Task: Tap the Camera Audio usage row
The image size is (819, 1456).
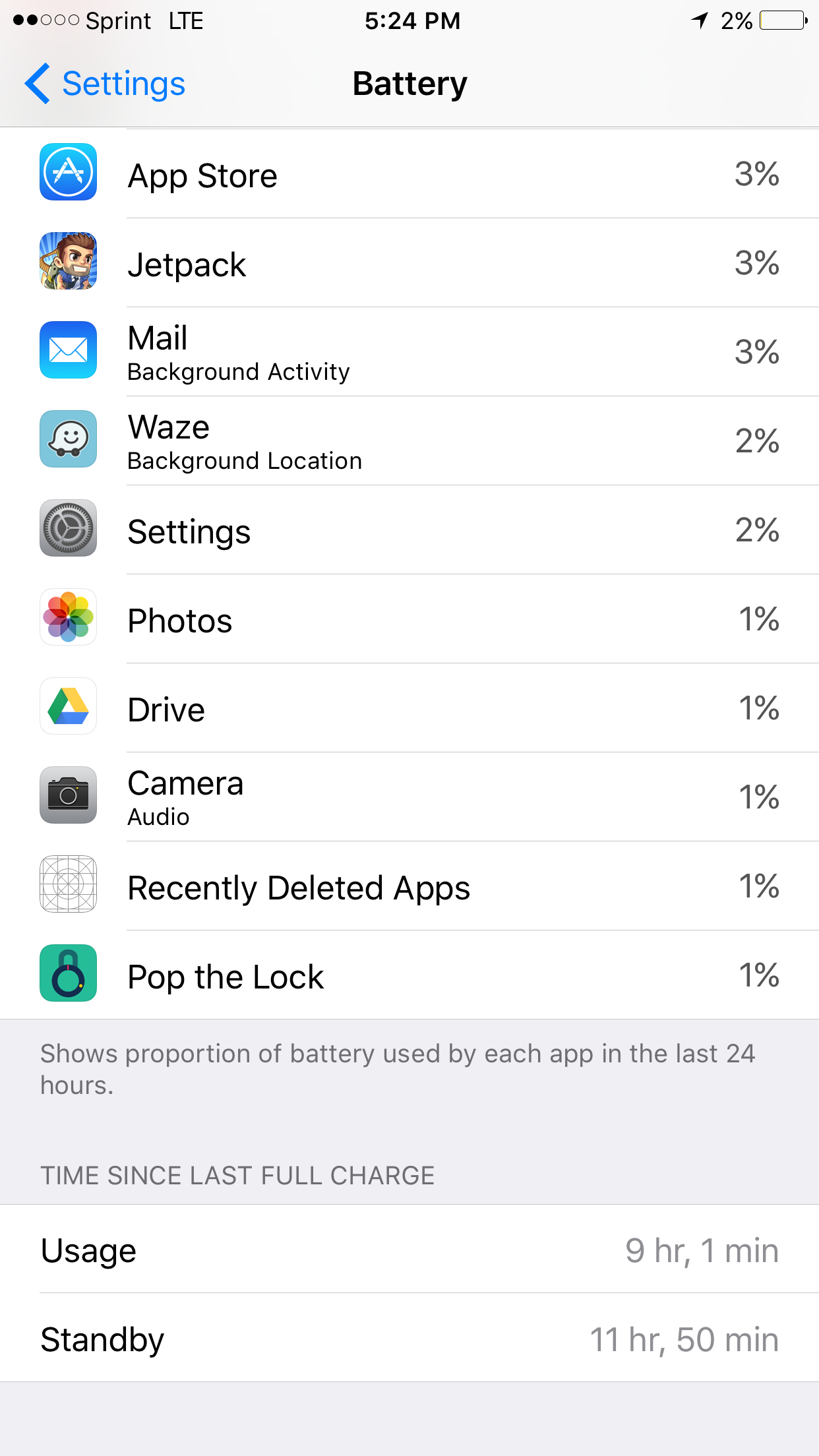Action: tap(409, 798)
